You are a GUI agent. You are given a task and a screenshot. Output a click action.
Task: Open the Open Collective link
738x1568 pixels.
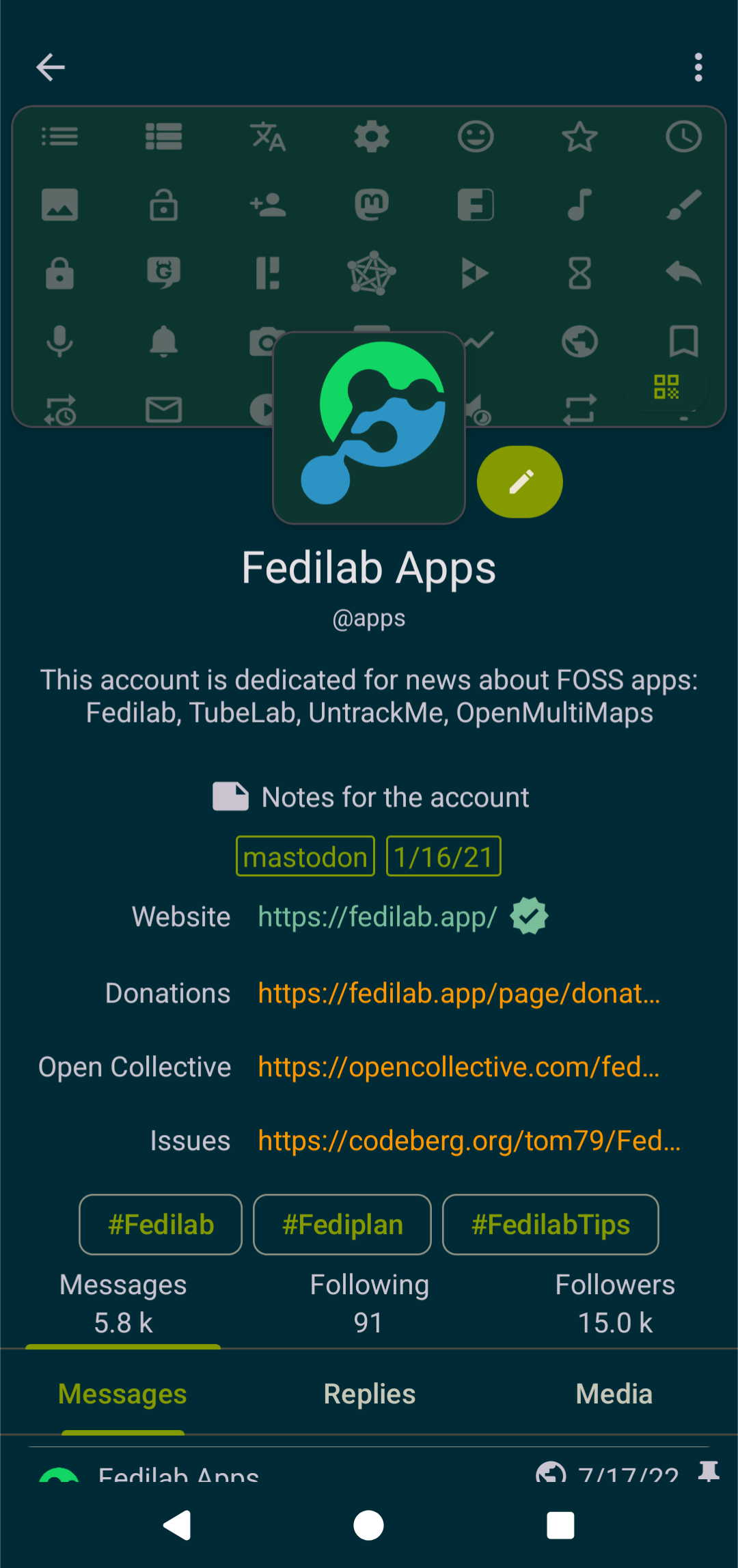(x=459, y=1067)
